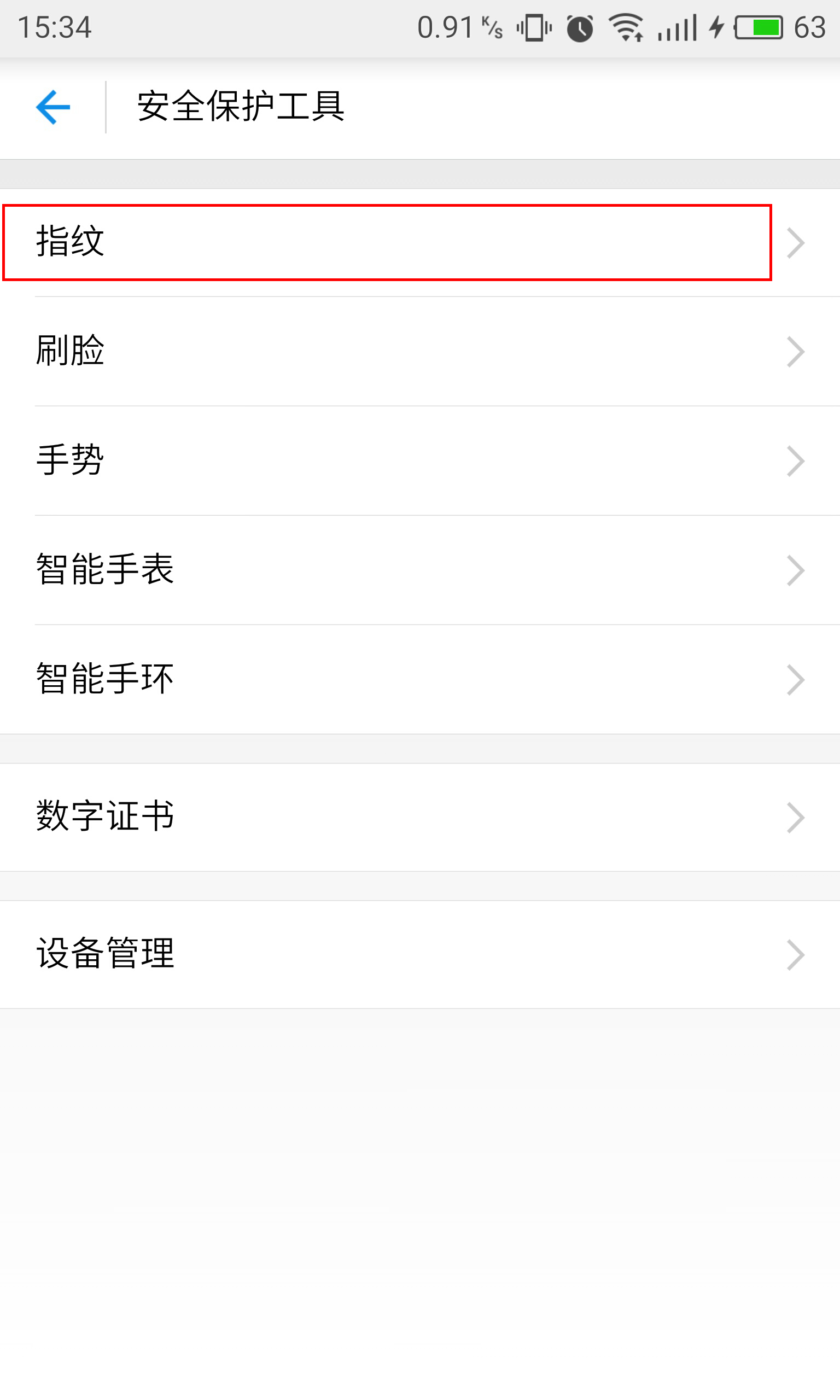Open the 智能手环 smart band row
Viewport: 840px width, 1400px height.
[x=420, y=680]
